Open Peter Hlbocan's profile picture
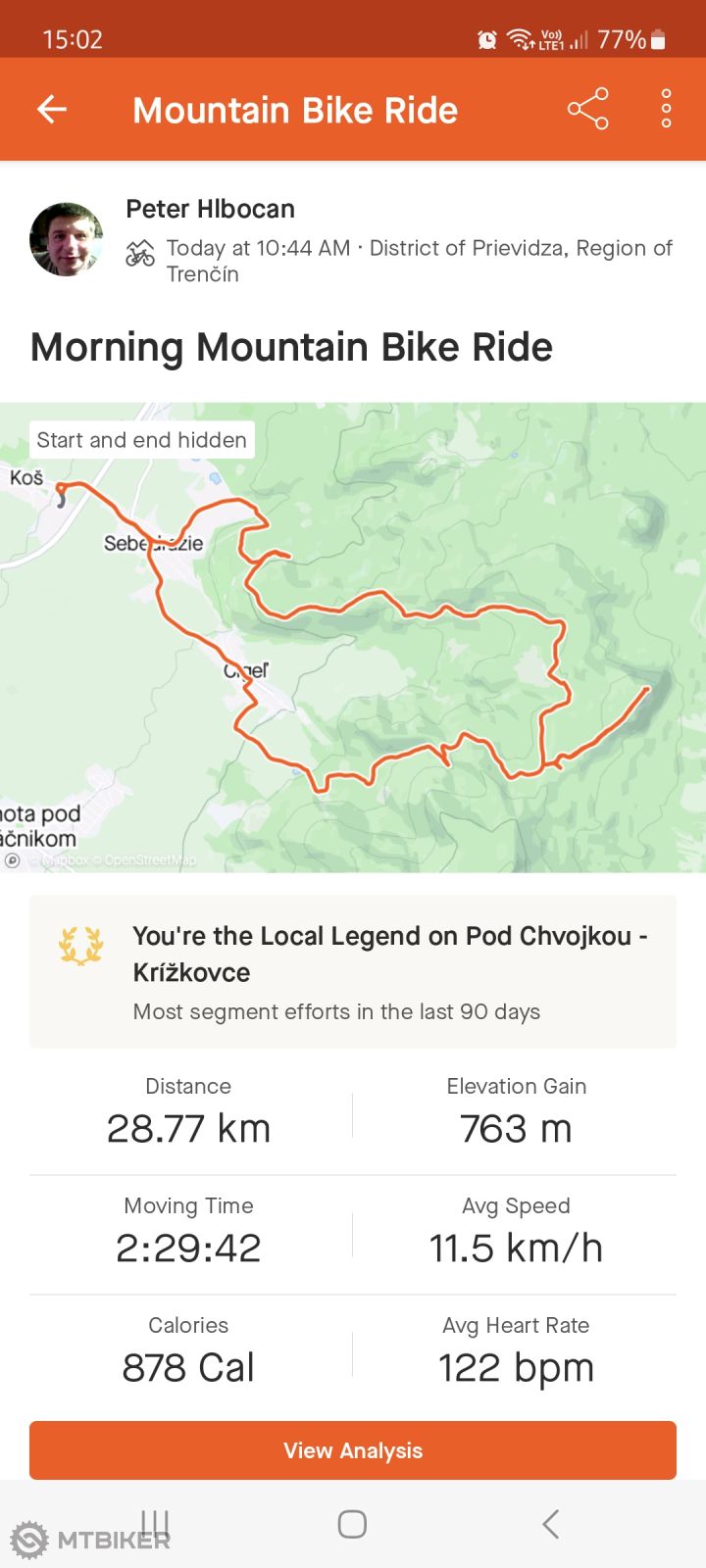 pos(66,240)
